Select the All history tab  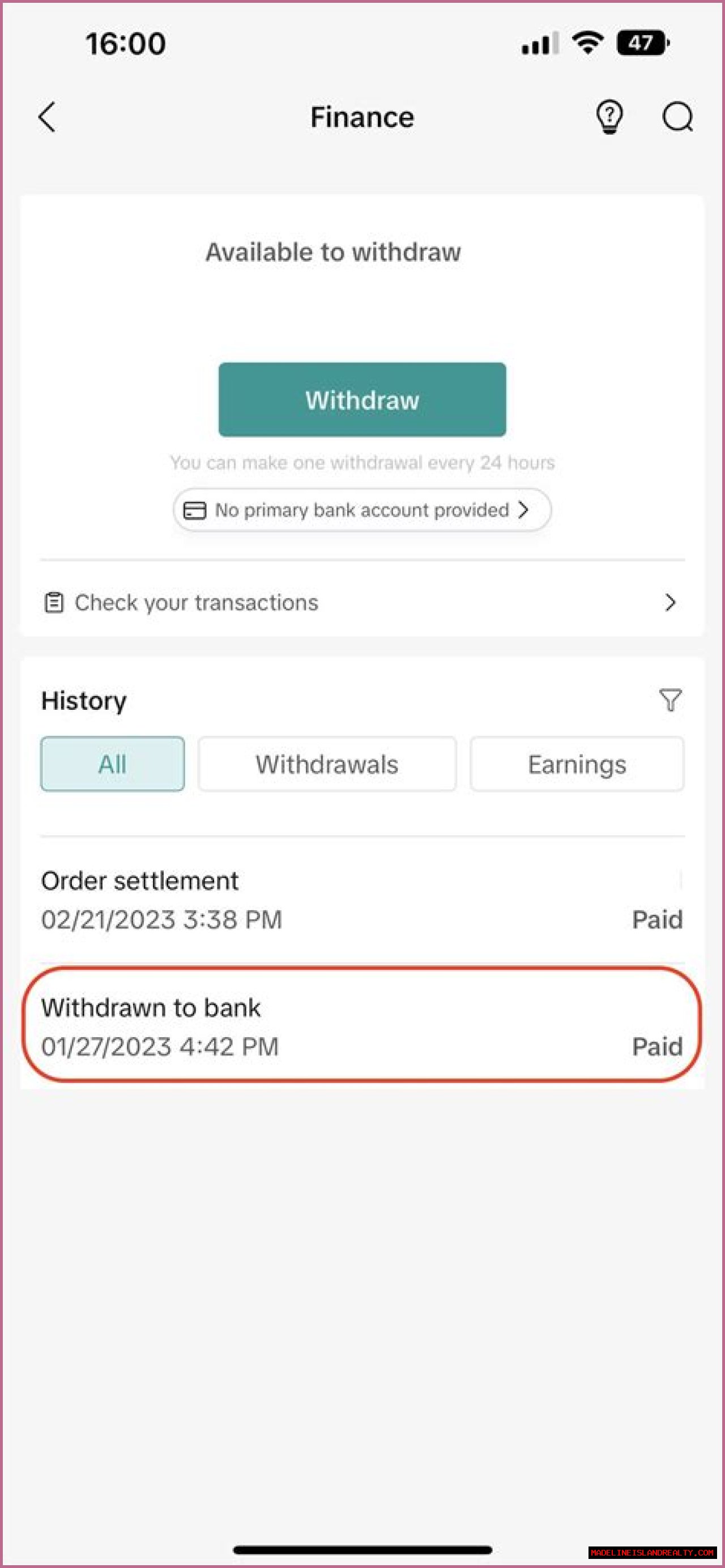(x=113, y=764)
